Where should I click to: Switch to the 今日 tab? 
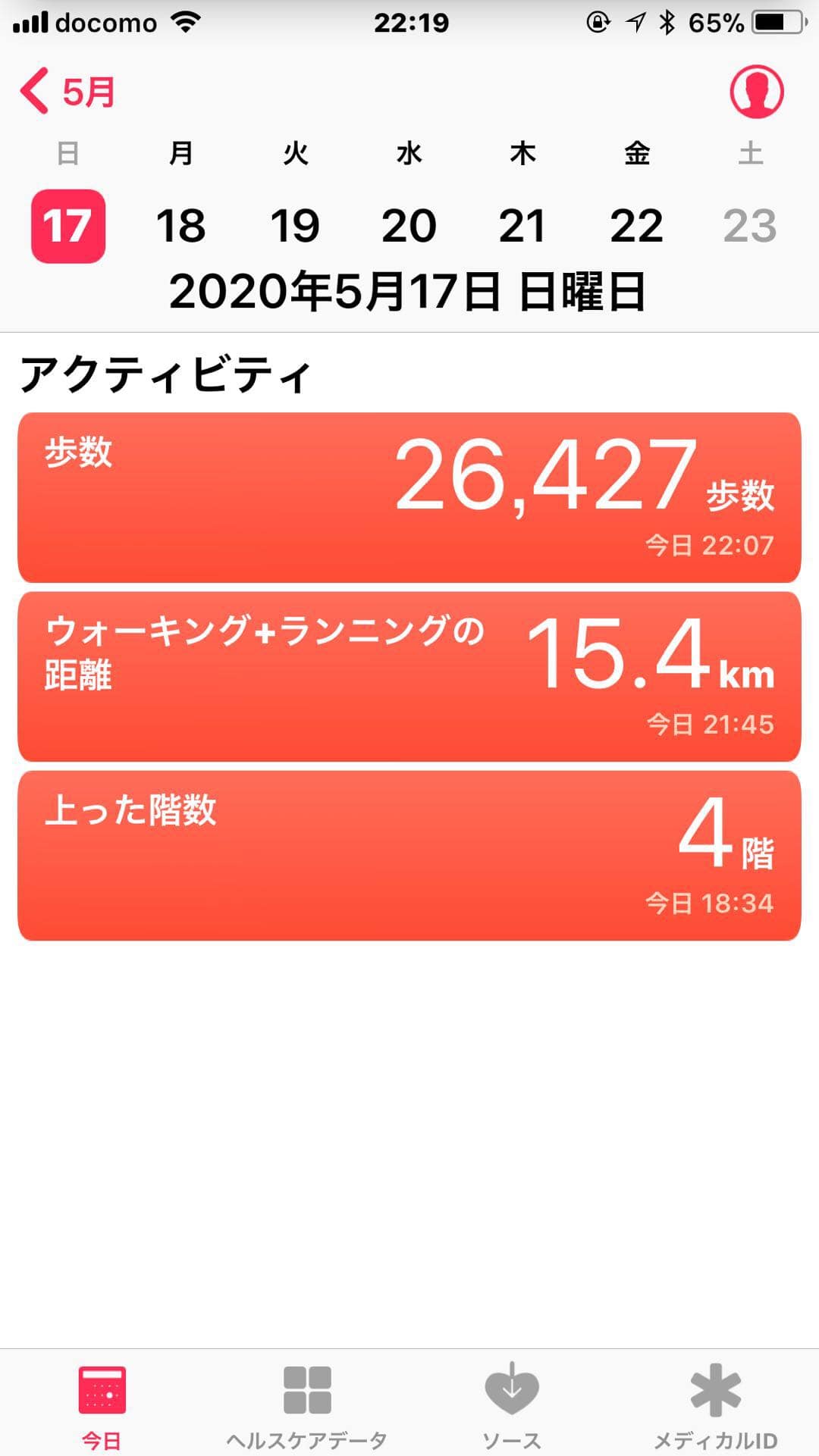tap(102, 1404)
